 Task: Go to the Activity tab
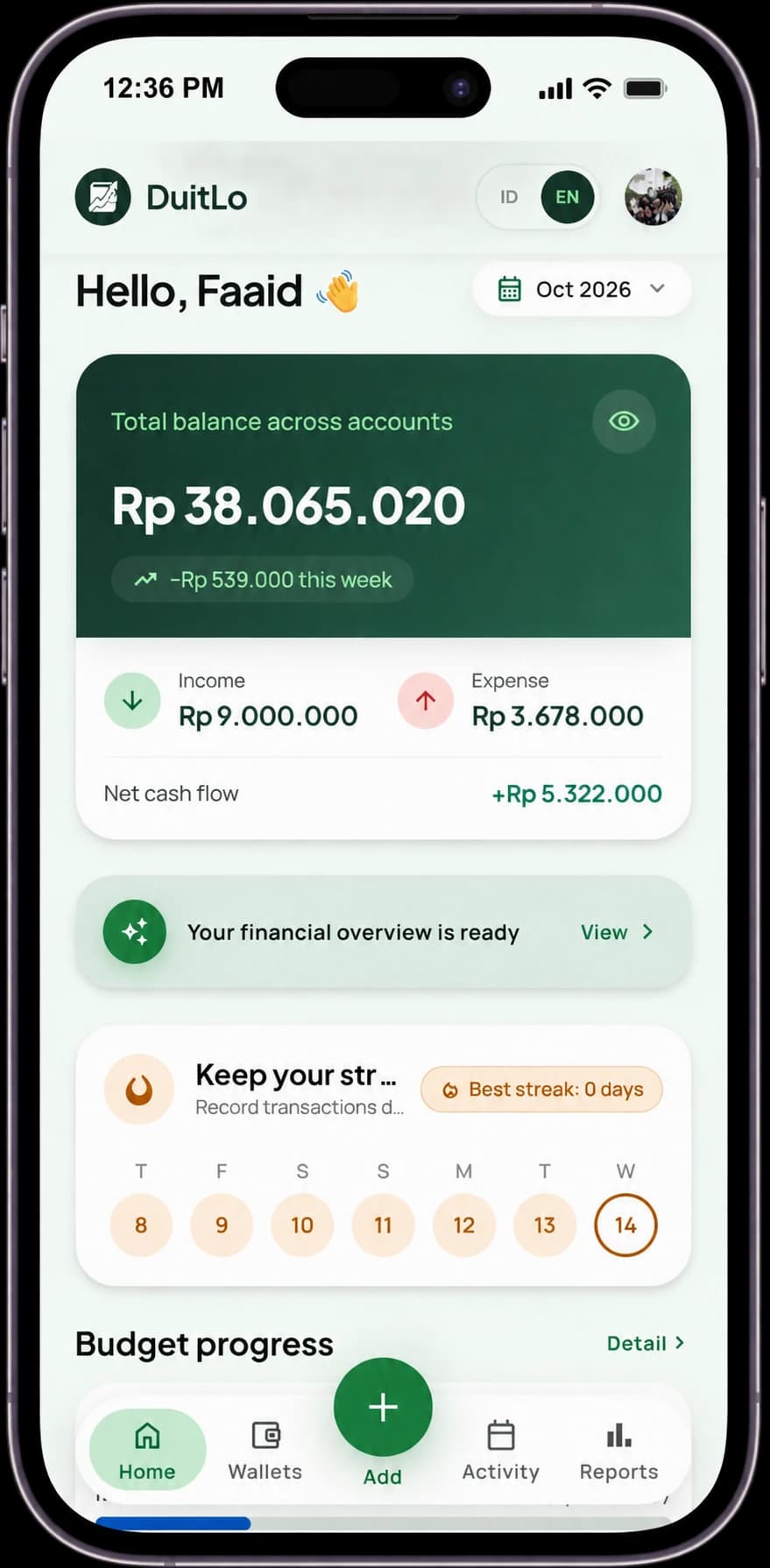(500, 1451)
